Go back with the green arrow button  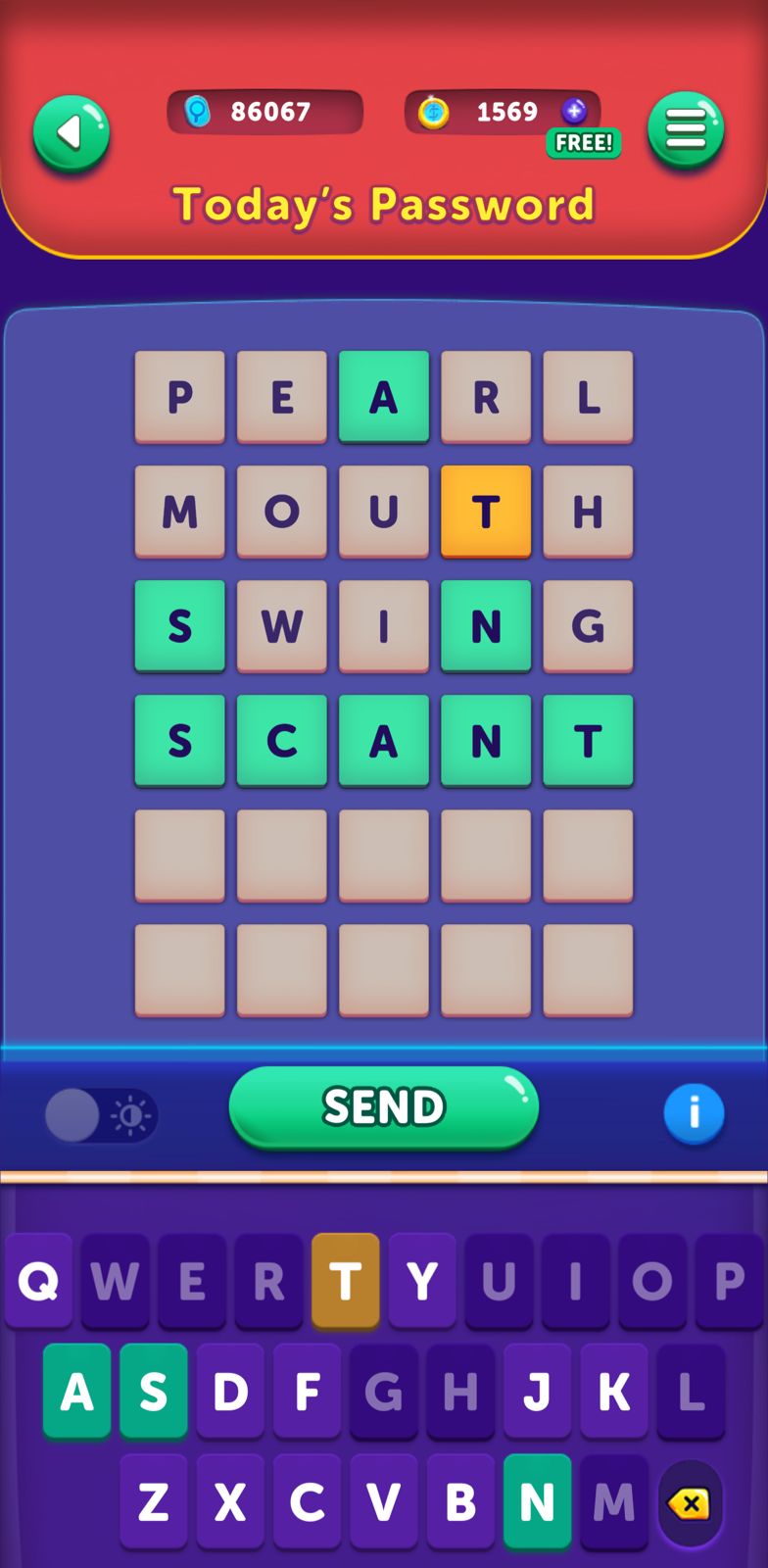(71, 133)
